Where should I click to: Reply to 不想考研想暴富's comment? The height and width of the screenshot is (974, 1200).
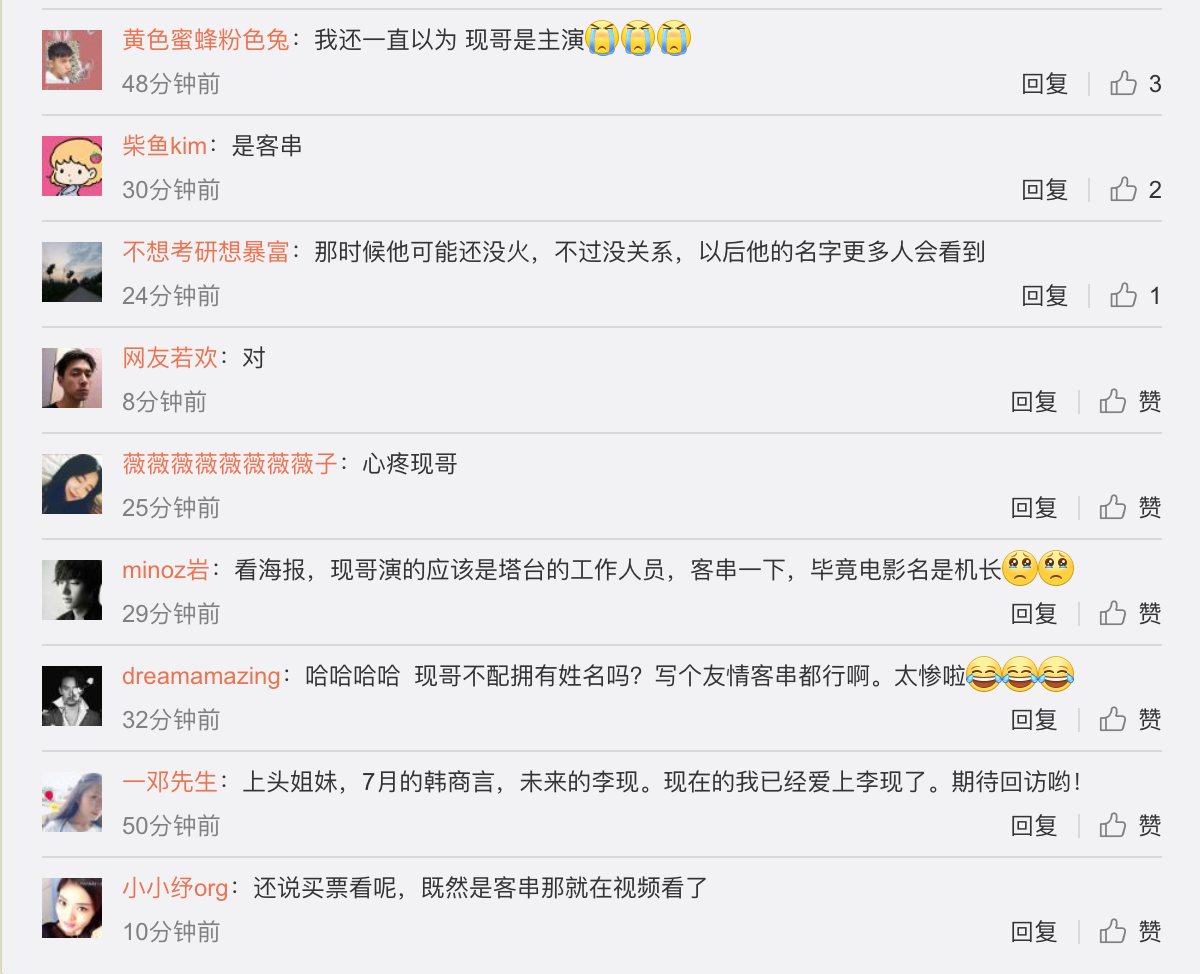click(x=1045, y=296)
